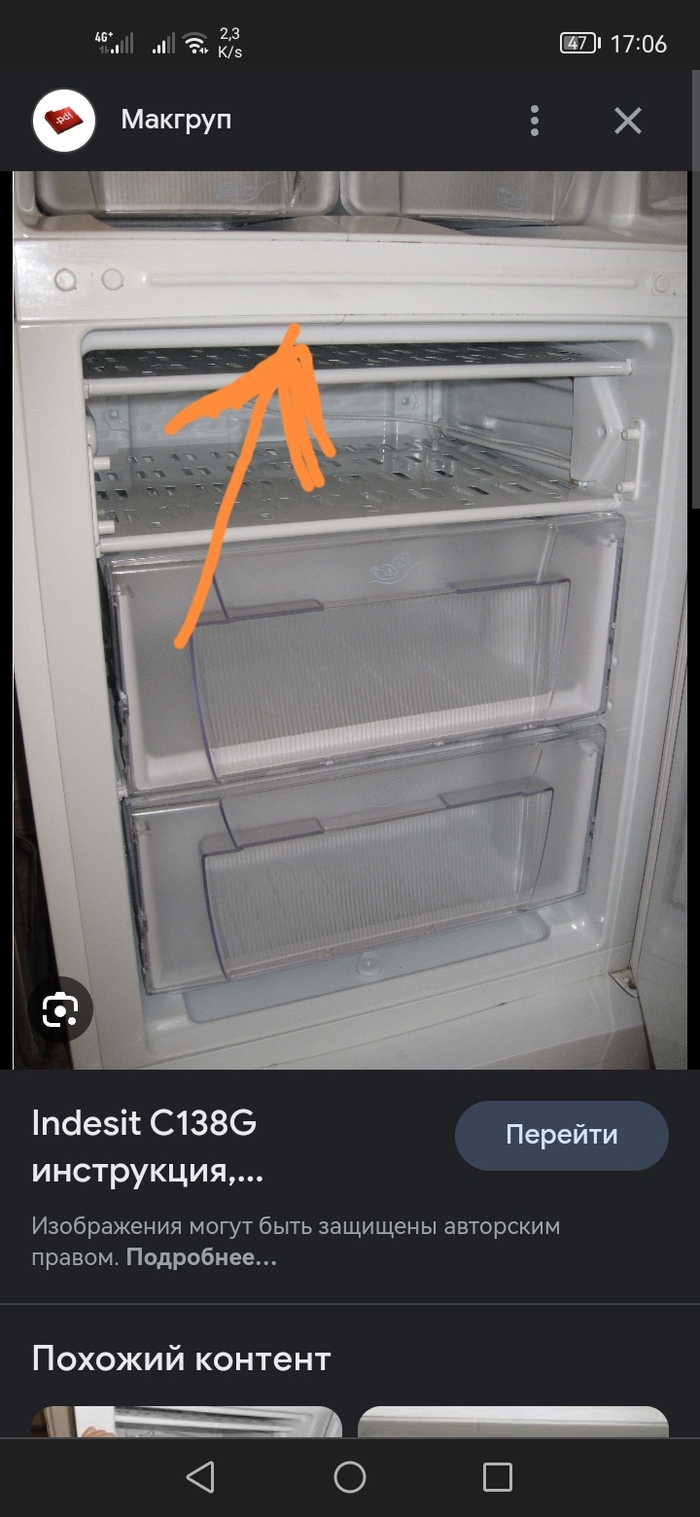Open the Indesit C138G инструкция title
The height and width of the screenshot is (1517, 700).
click(x=146, y=1147)
